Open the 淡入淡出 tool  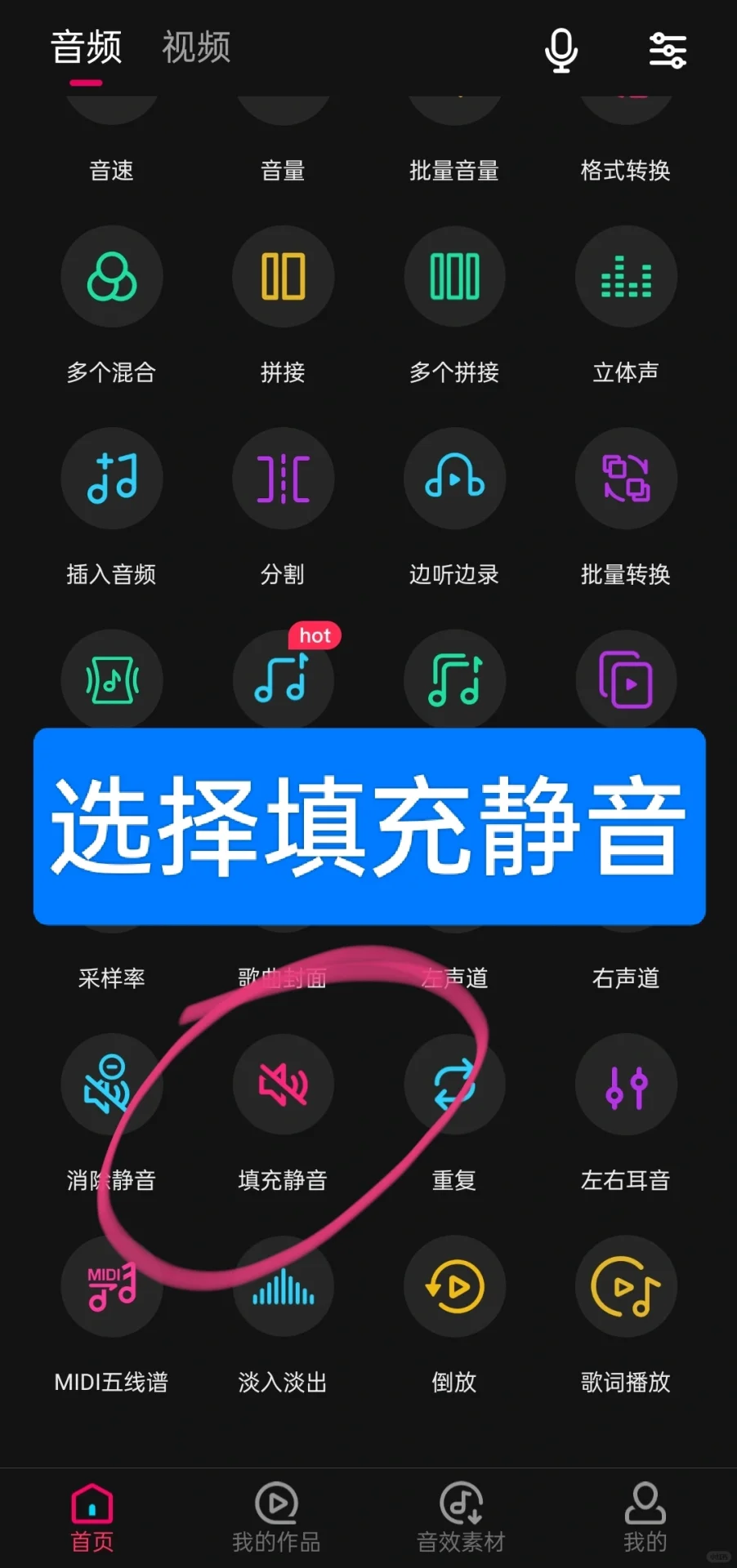click(x=283, y=1287)
